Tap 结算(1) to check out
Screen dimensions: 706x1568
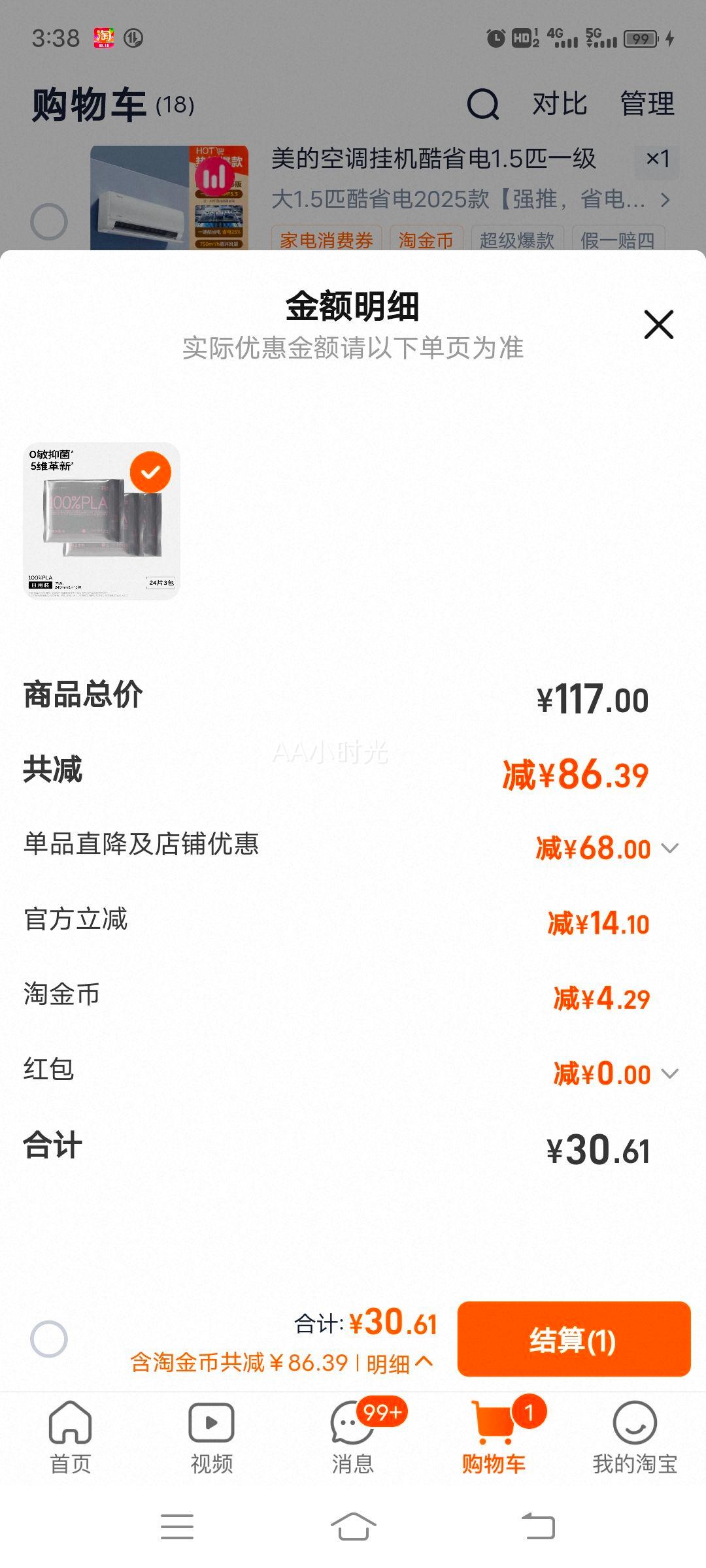point(573,1340)
